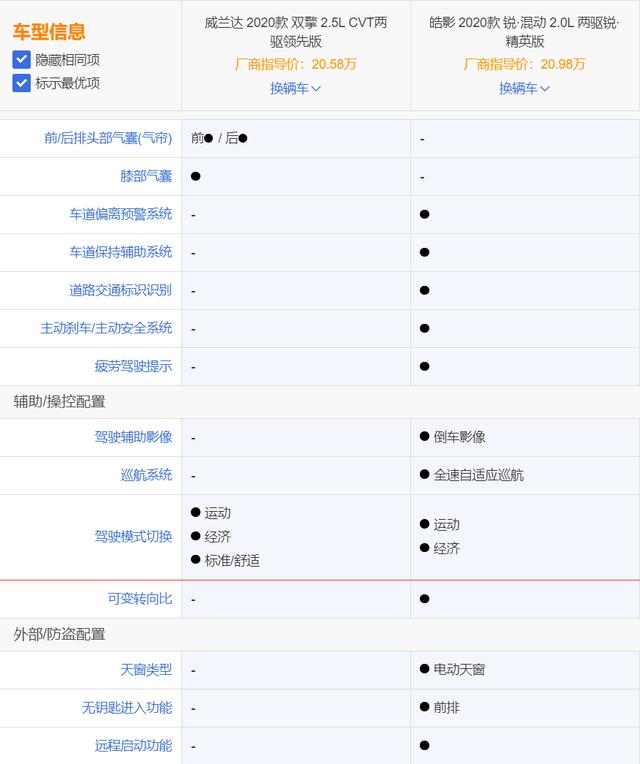Open 换辆车 dropdown under 皓影 2020款
640x764 pixels.
[525, 88]
